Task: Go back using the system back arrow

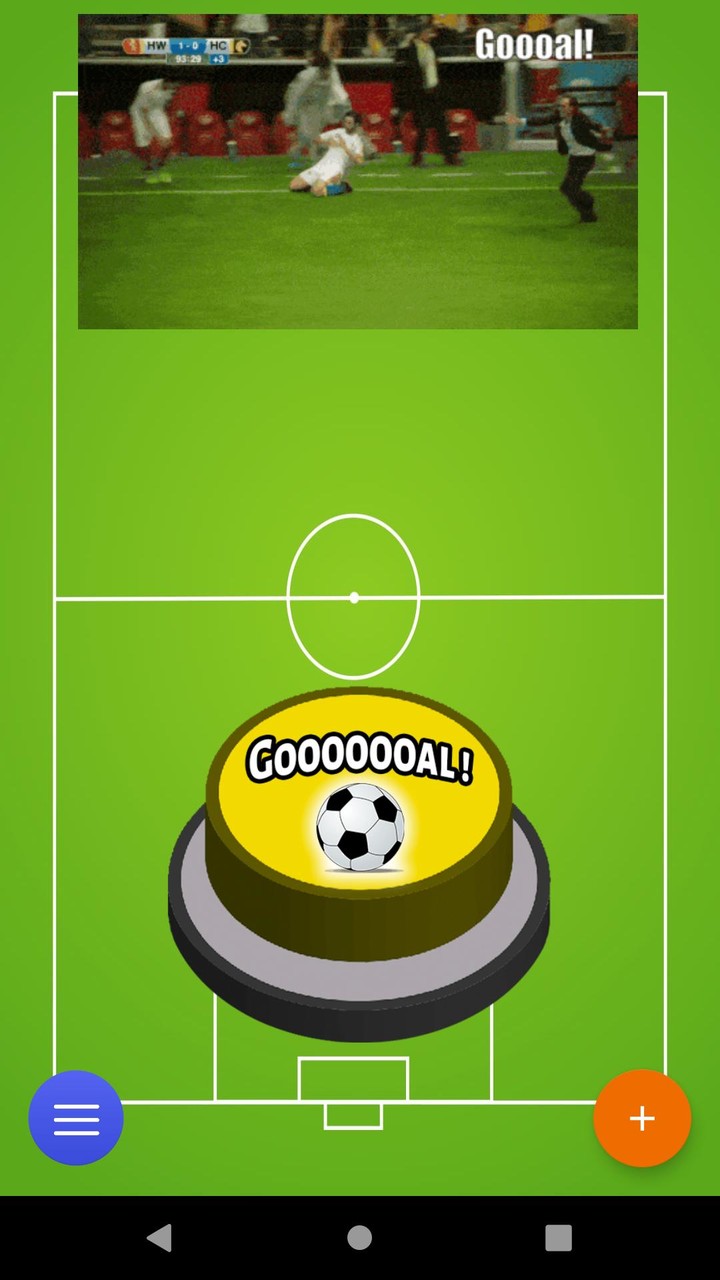Action: click(159, 1238)
